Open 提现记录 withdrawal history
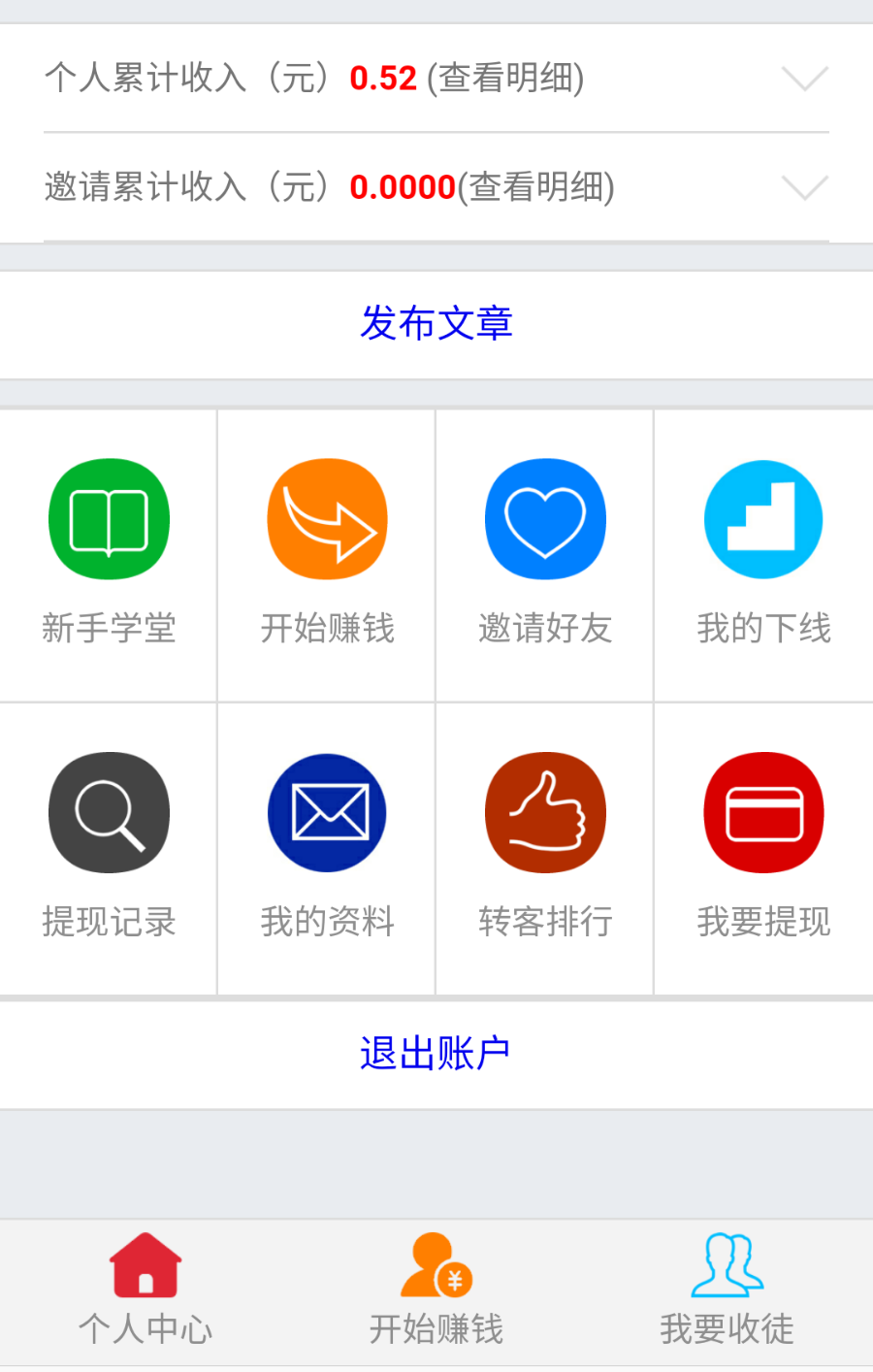Screen dimensions: 873x1372 pyautogui.click(x=109, y=846)
